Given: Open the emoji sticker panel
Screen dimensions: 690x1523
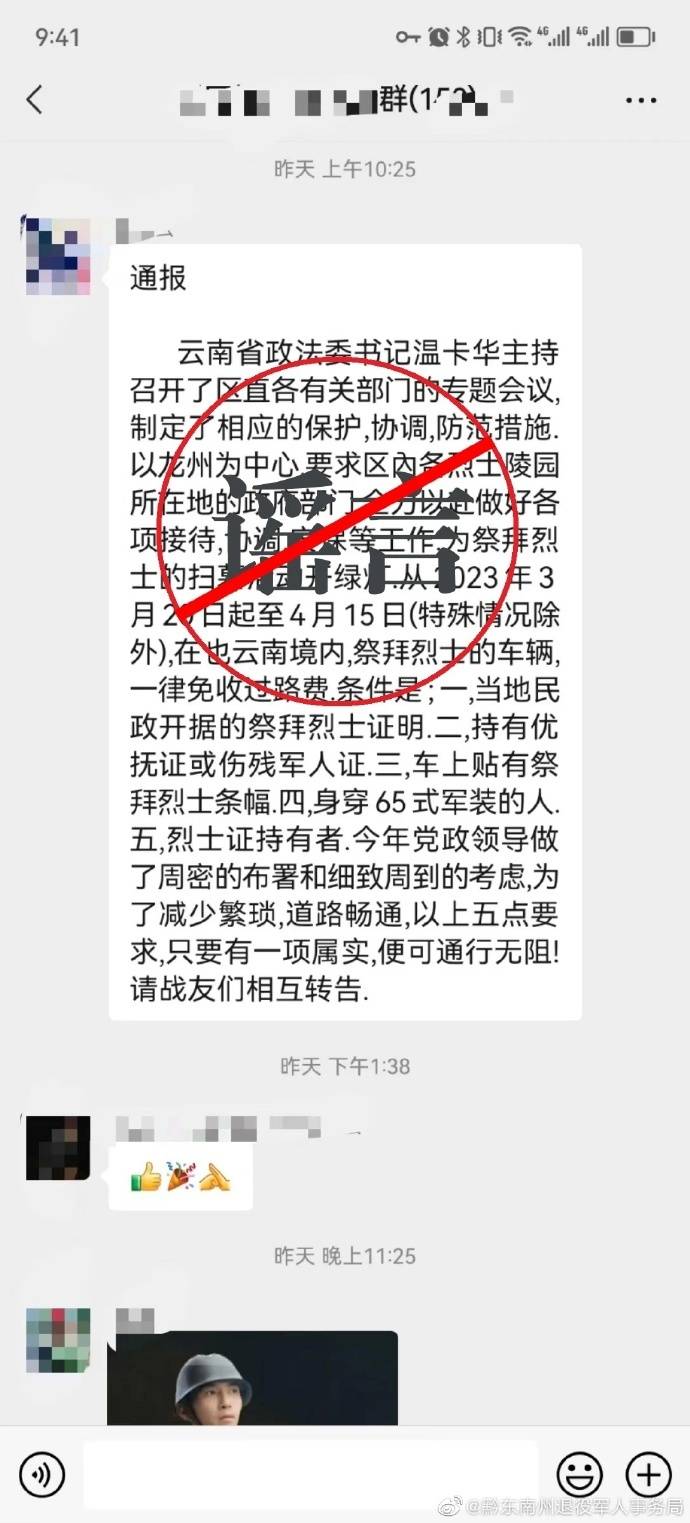Looking at the screenshot, I should [x=579, y=1473].
